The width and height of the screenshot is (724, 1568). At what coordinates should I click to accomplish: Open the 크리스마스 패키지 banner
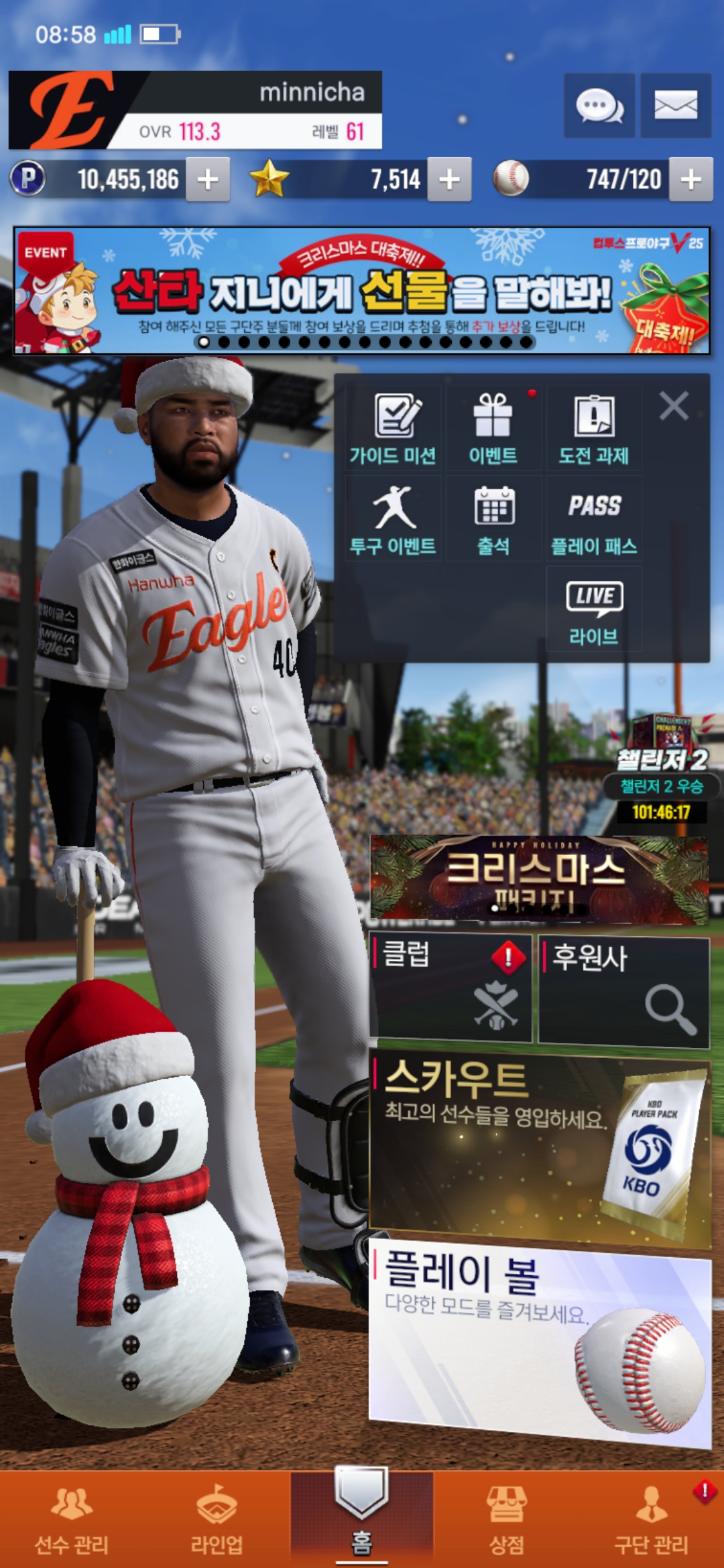pos(539,878)
